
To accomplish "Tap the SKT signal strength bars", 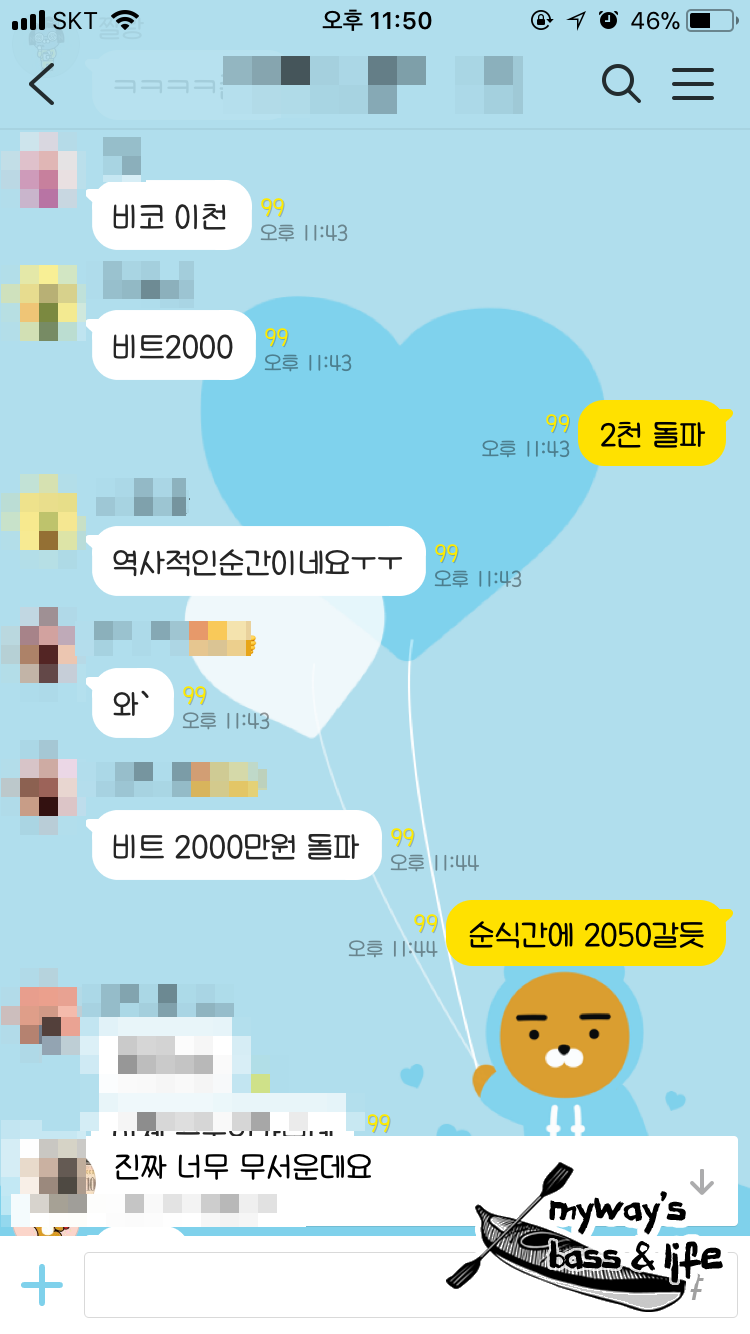I will point(26,18).
